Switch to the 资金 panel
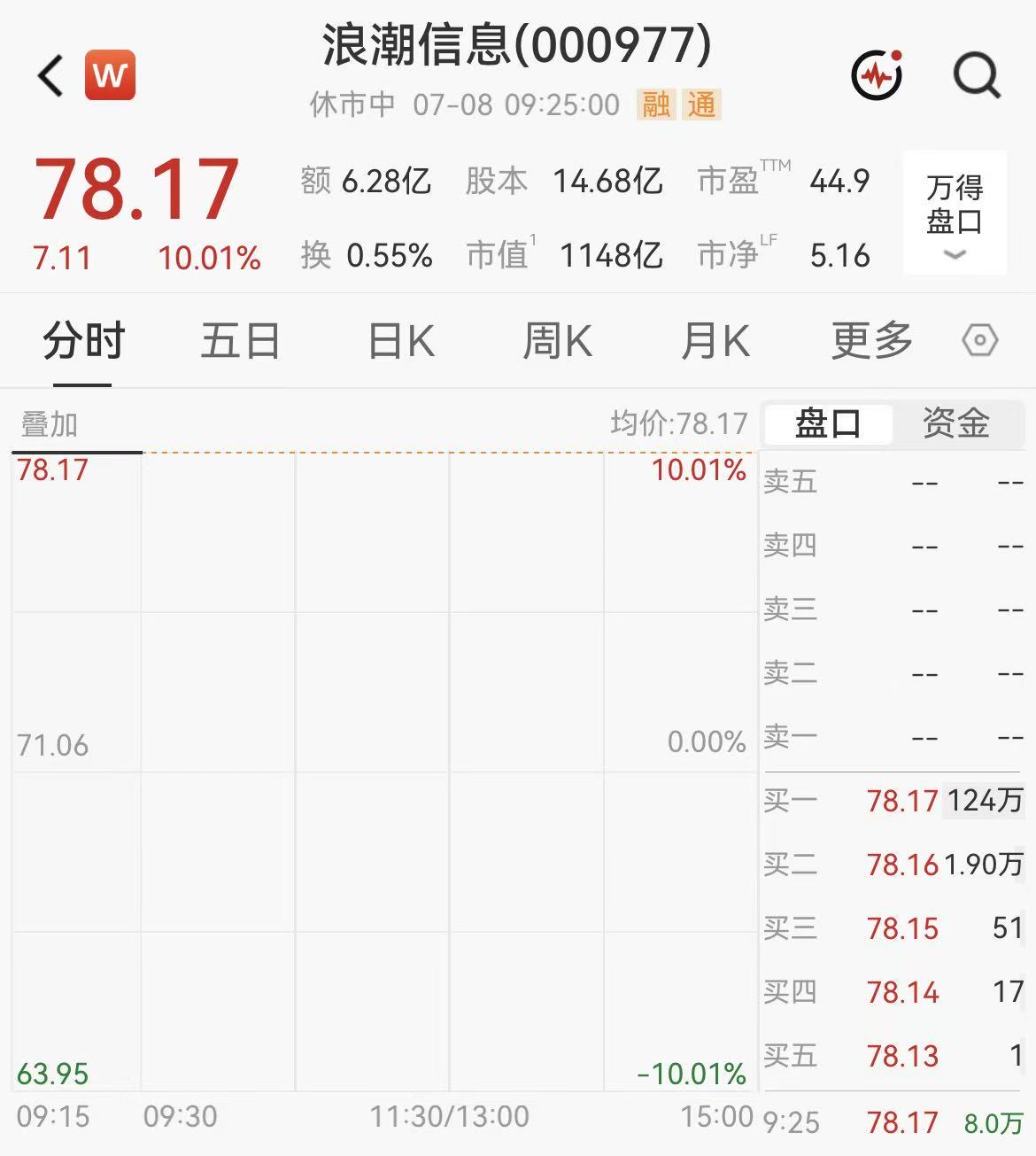Image resolution: width=1036 pixels, height=1156 pixels. pos(956,423)
